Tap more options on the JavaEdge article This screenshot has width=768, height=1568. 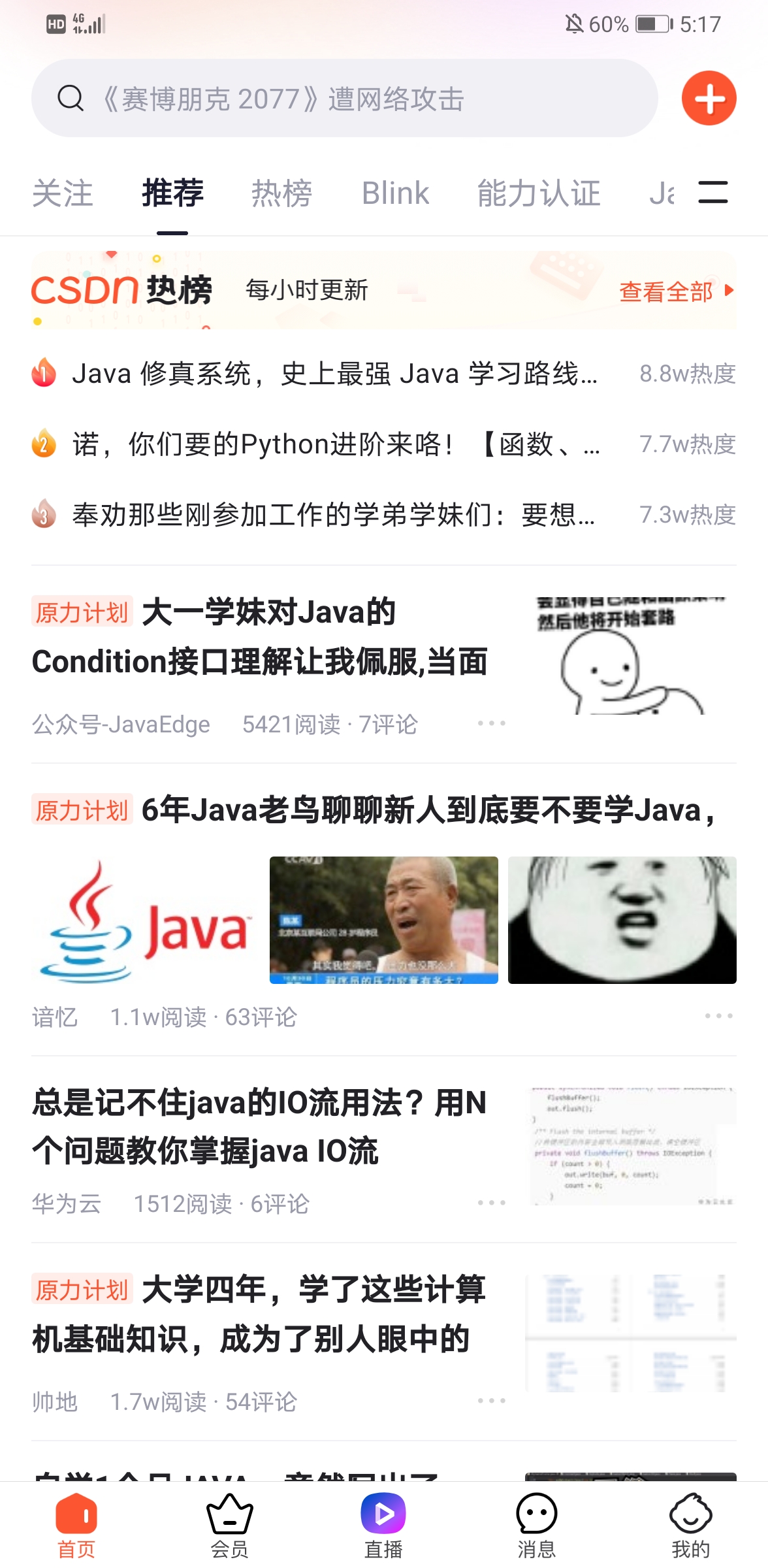coord(491,723)
